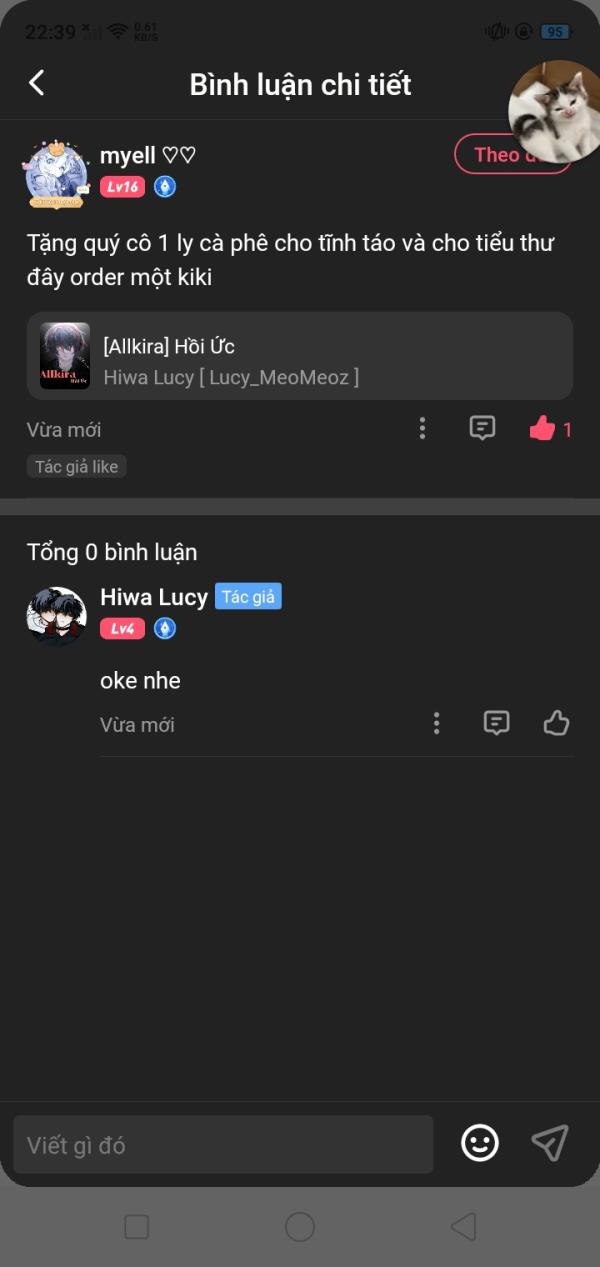
Task: View Hiwa Lucy's profile picture
Action: click(x=56, y=616)
